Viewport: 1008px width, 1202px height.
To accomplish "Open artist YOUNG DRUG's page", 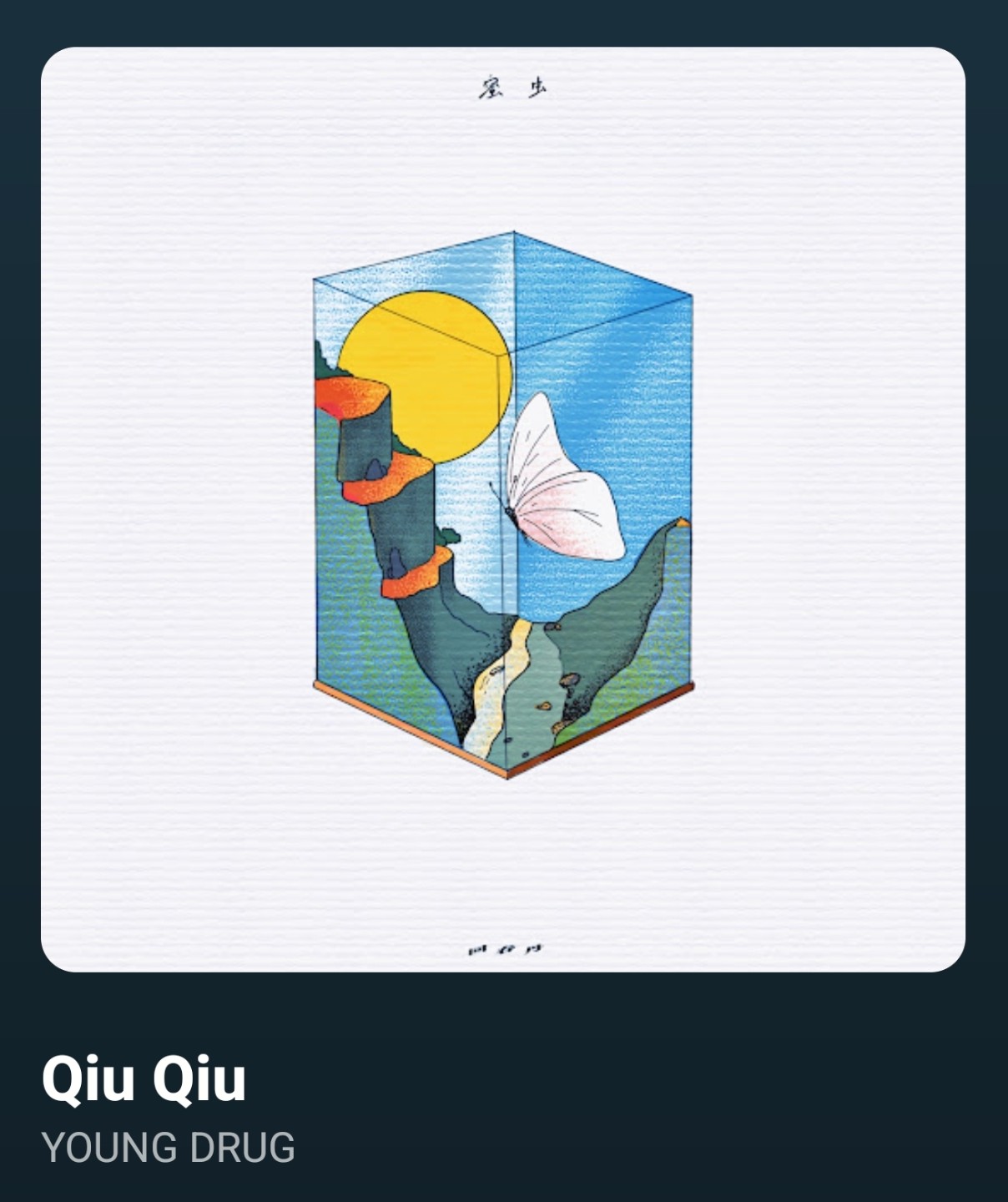I will (168, 1147).
